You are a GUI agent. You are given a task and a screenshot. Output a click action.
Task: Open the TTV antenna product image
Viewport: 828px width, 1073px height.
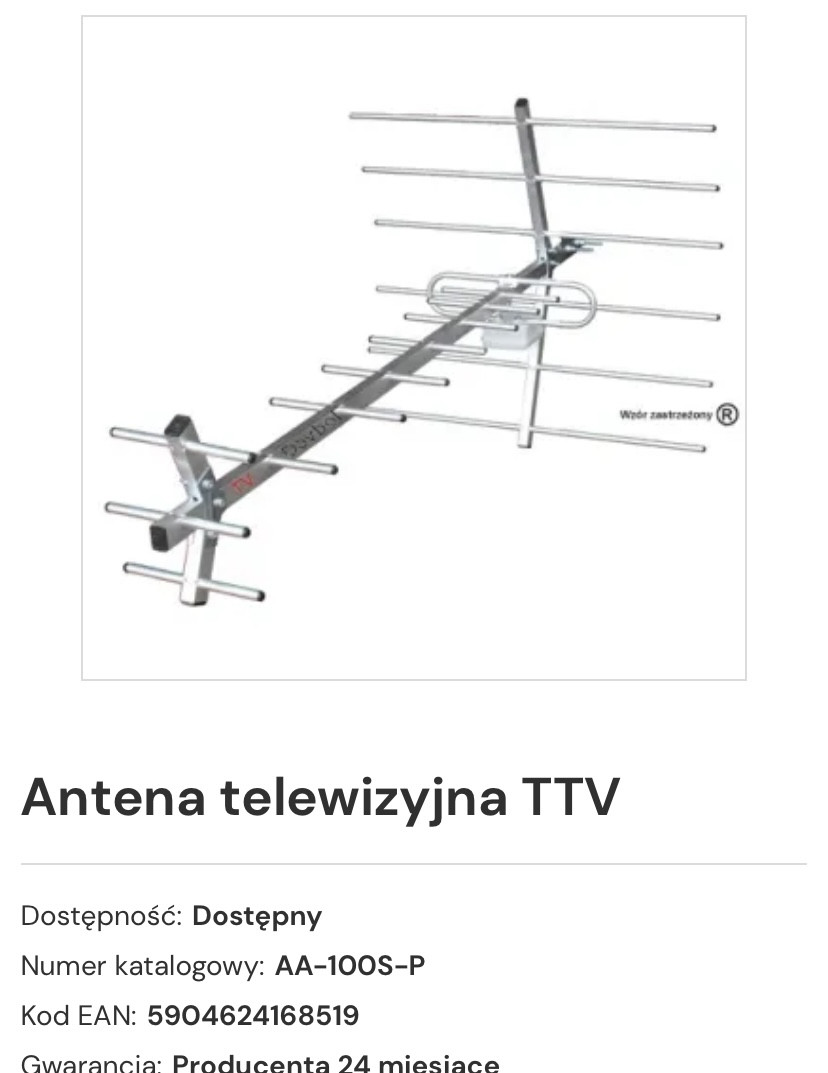[413, 348]
